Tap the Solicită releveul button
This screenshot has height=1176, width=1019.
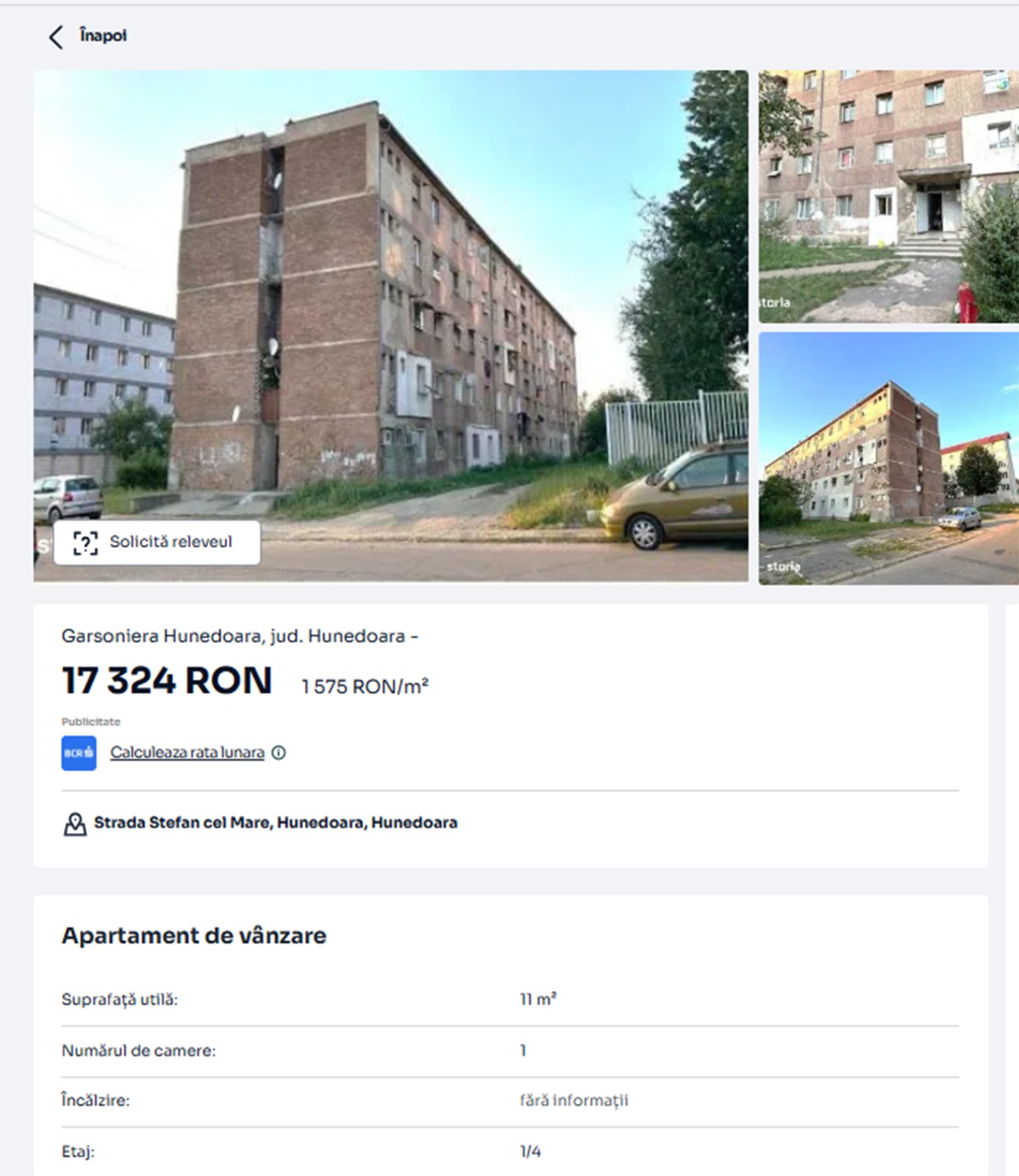(x=157, y=542)
